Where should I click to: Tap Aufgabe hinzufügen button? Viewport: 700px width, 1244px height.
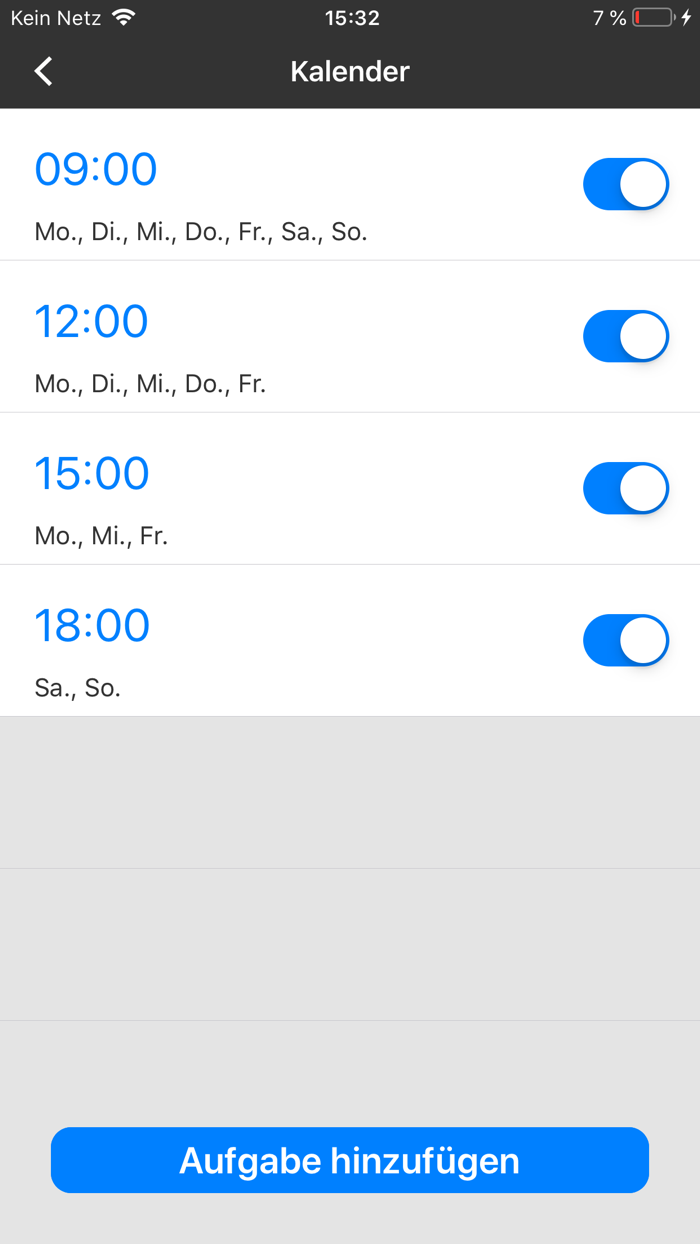[x=350, y=1160]
